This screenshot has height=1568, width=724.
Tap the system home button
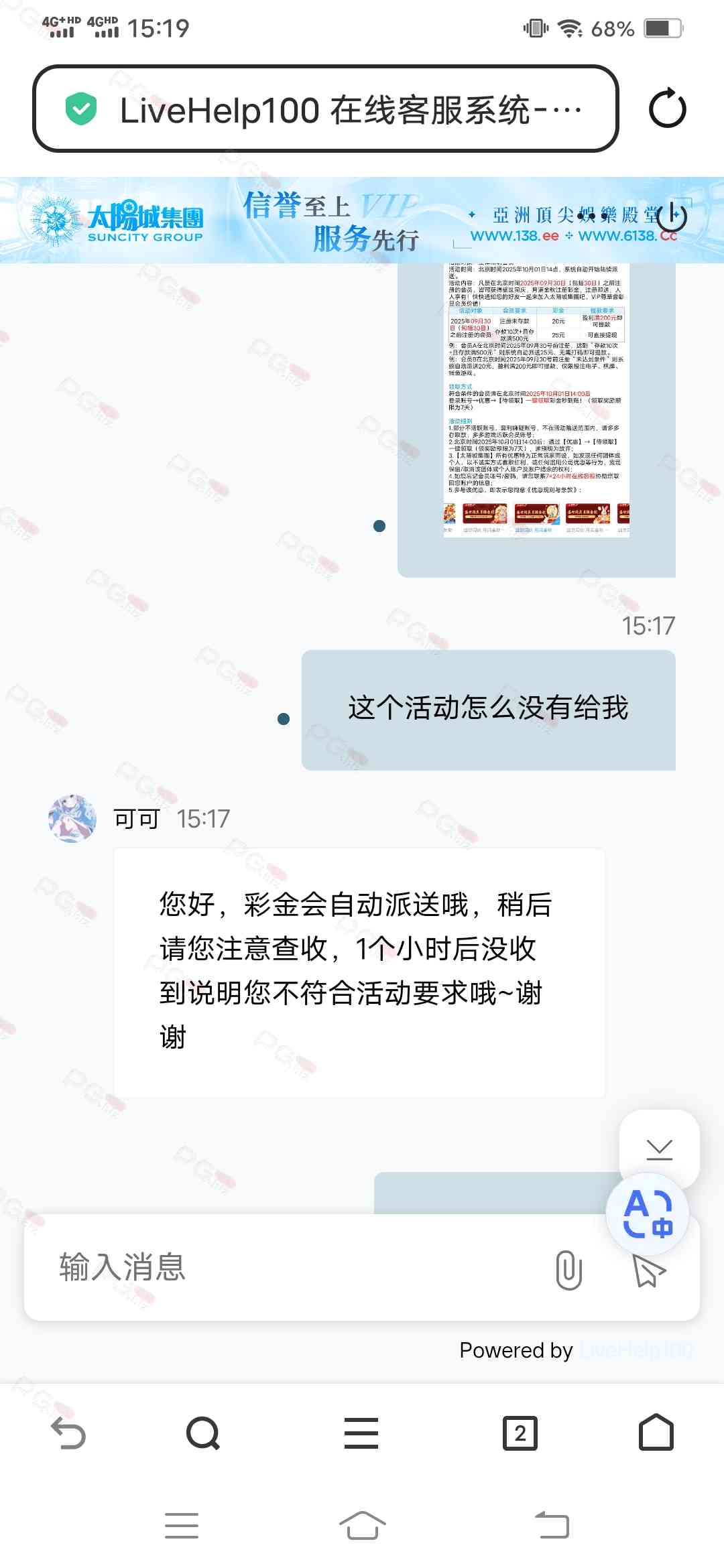click(x=362, y=1526)
